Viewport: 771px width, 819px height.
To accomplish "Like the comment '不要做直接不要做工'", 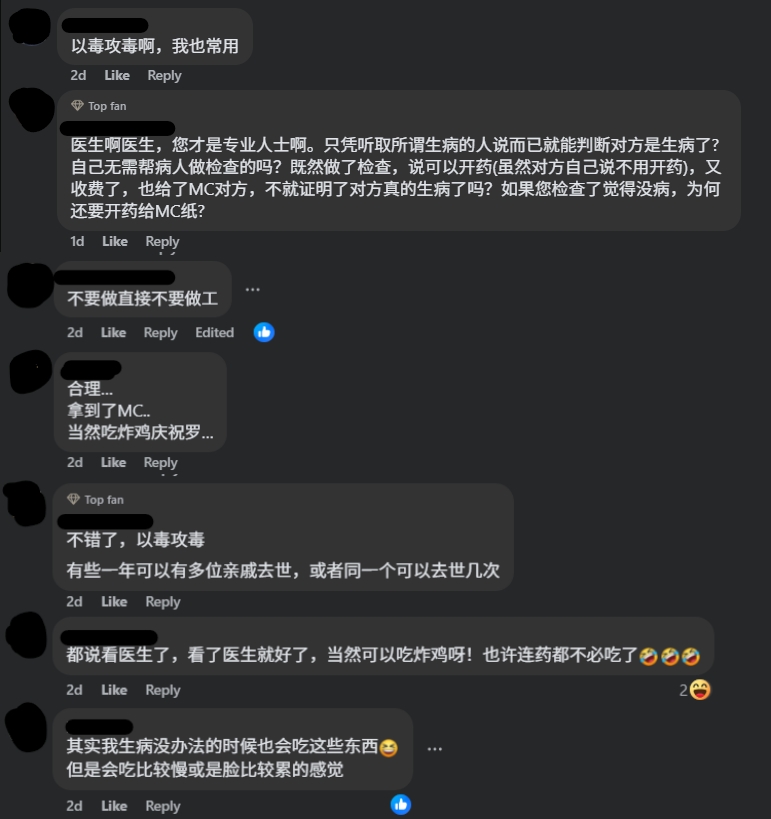I will click(113, 333).
